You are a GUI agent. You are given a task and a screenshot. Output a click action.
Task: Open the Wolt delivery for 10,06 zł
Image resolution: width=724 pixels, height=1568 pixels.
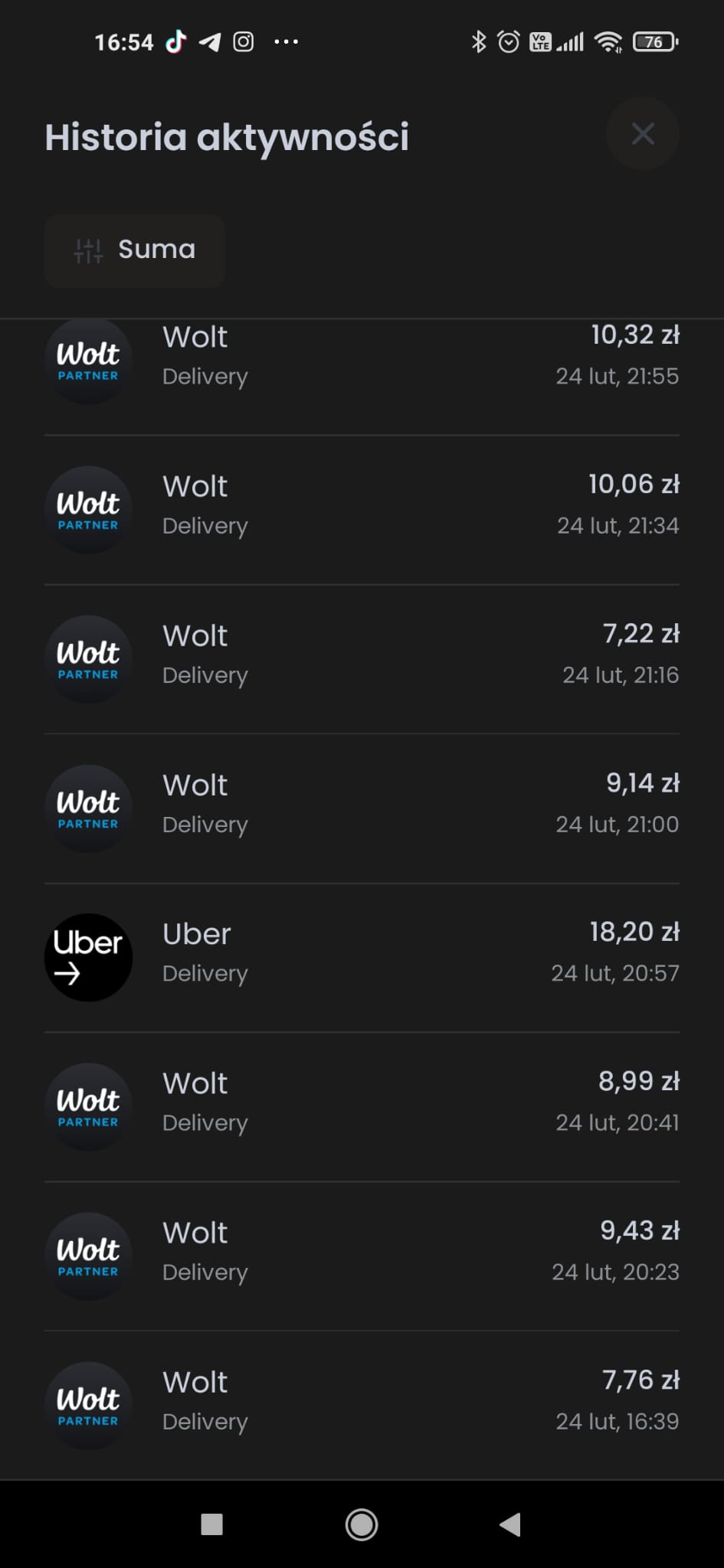point(362,510)
